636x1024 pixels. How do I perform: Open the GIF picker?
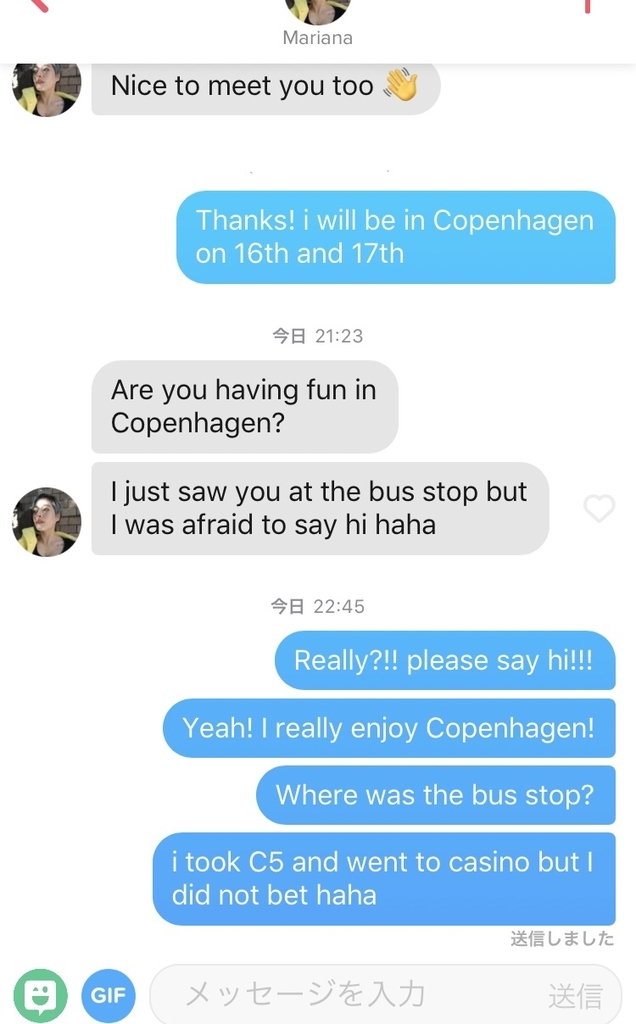click(x=108, y=996)
